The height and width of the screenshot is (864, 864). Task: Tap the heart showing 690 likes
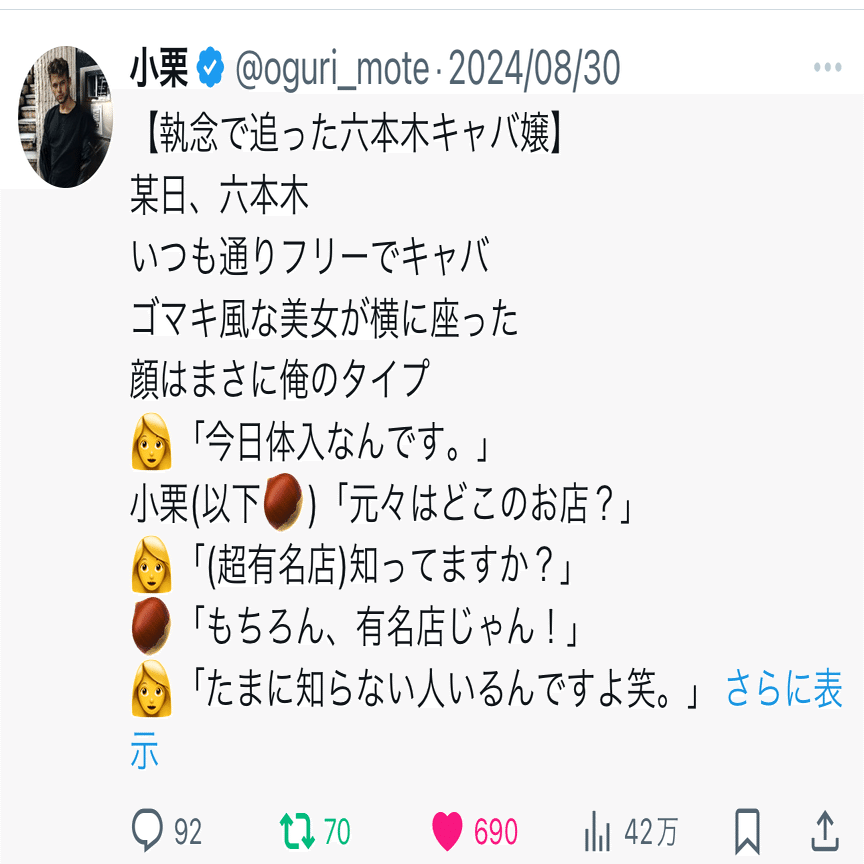pos(447,830)
